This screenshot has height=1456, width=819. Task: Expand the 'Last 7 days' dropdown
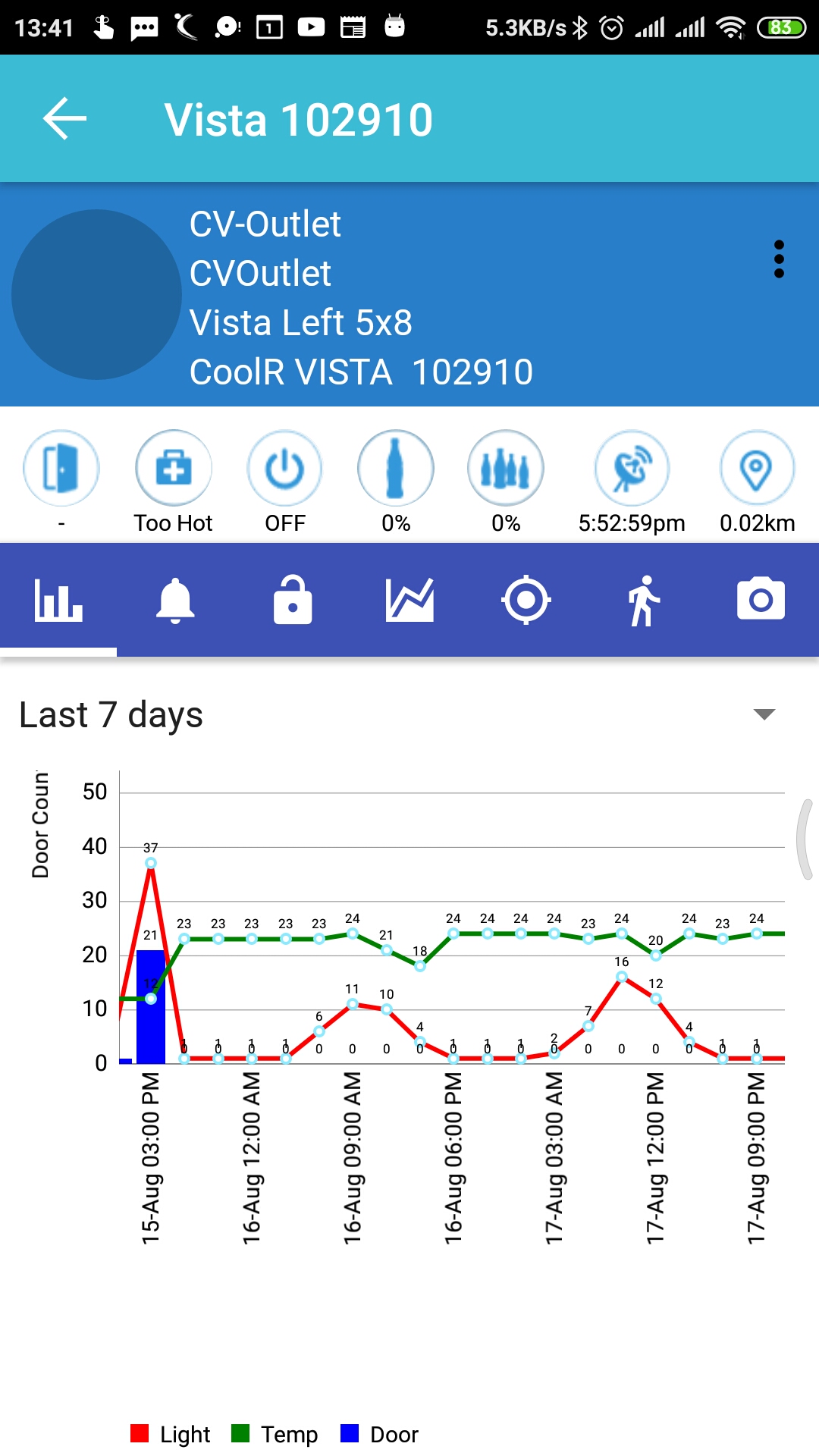point(763,713)
